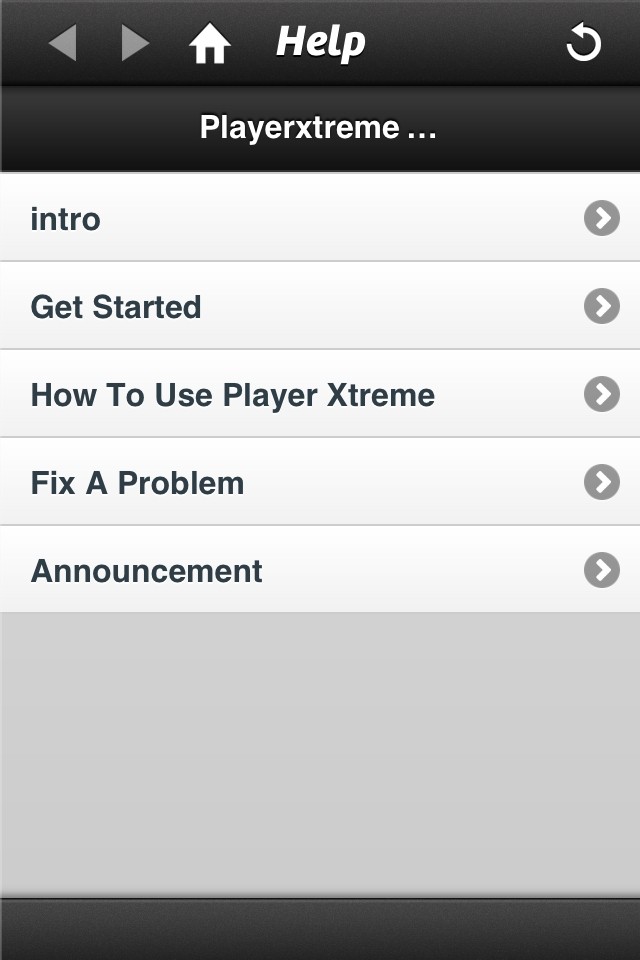Open the Announcement section
Screen dimensions: 640x960
320,570
